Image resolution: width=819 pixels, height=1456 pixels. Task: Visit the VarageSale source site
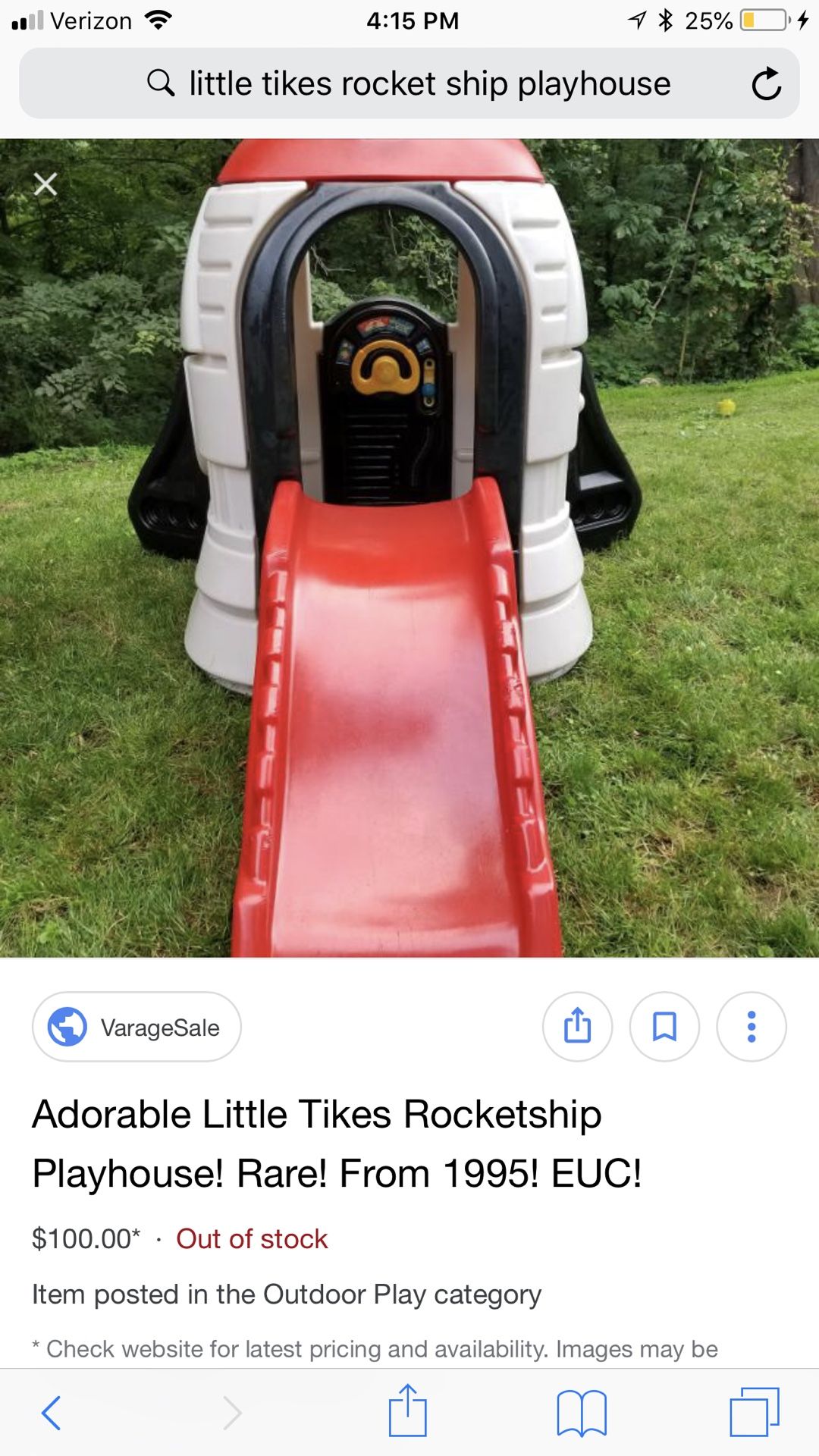pyautogui.click(x=136, y=1027)
